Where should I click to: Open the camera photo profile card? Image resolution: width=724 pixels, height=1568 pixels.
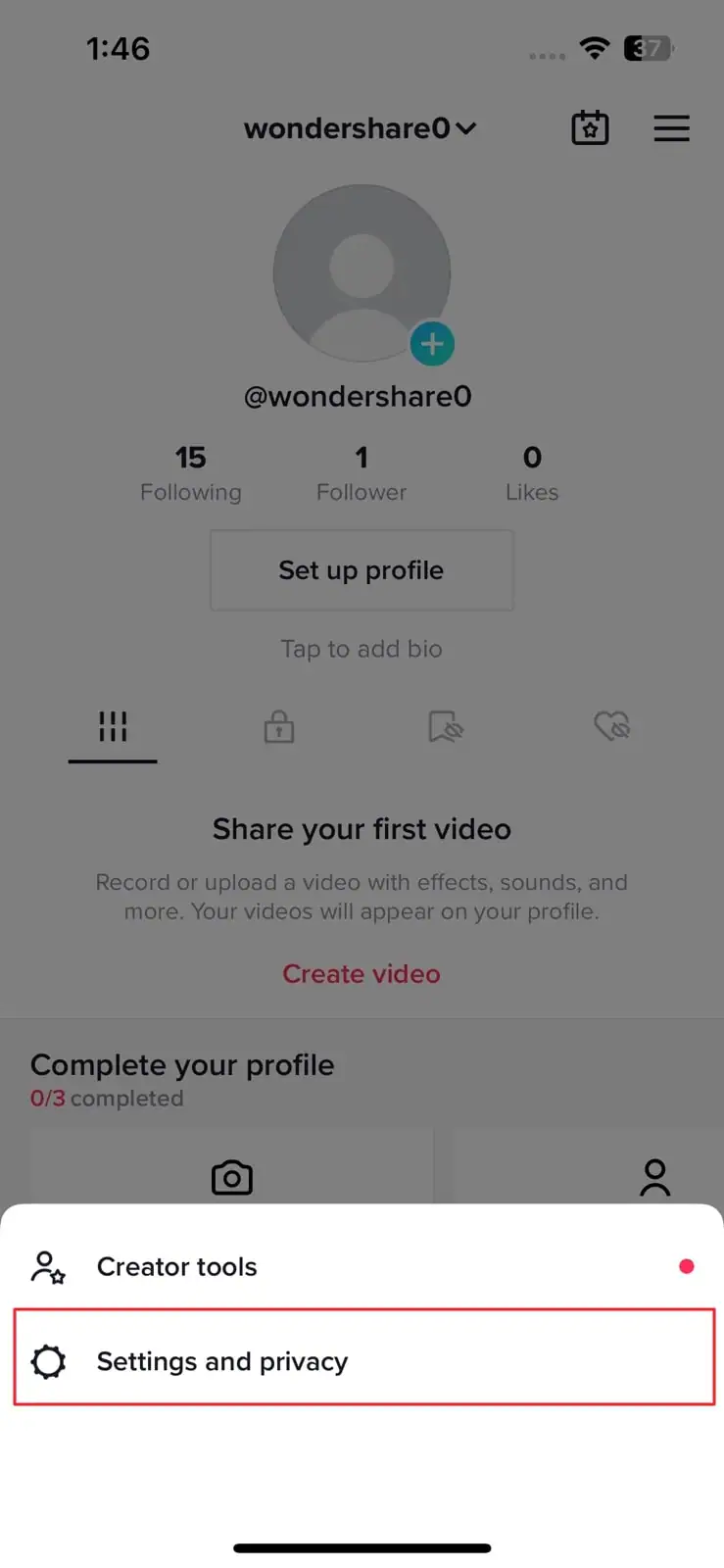click(x=232, y=1174)
